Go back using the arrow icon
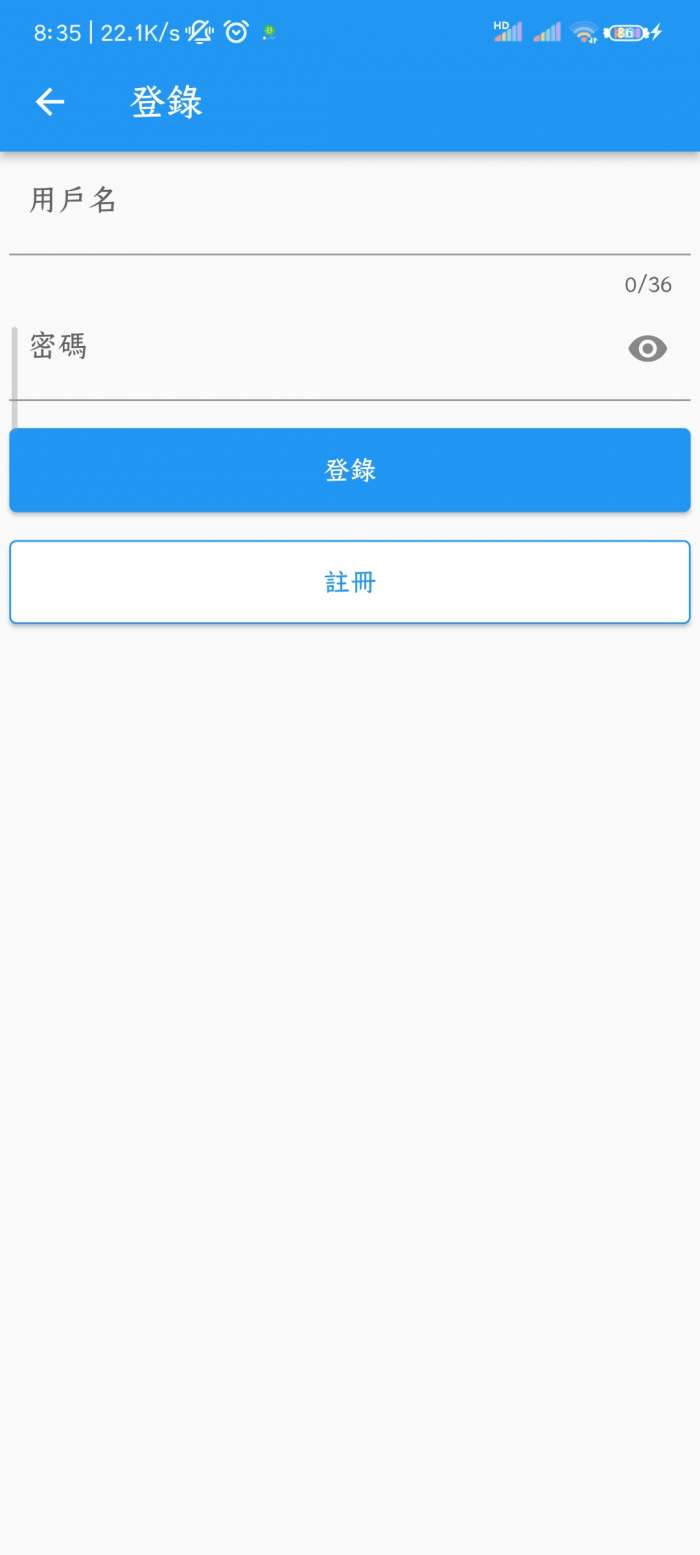The height and width of the screenshot is (1555, 700). [50, 101]
